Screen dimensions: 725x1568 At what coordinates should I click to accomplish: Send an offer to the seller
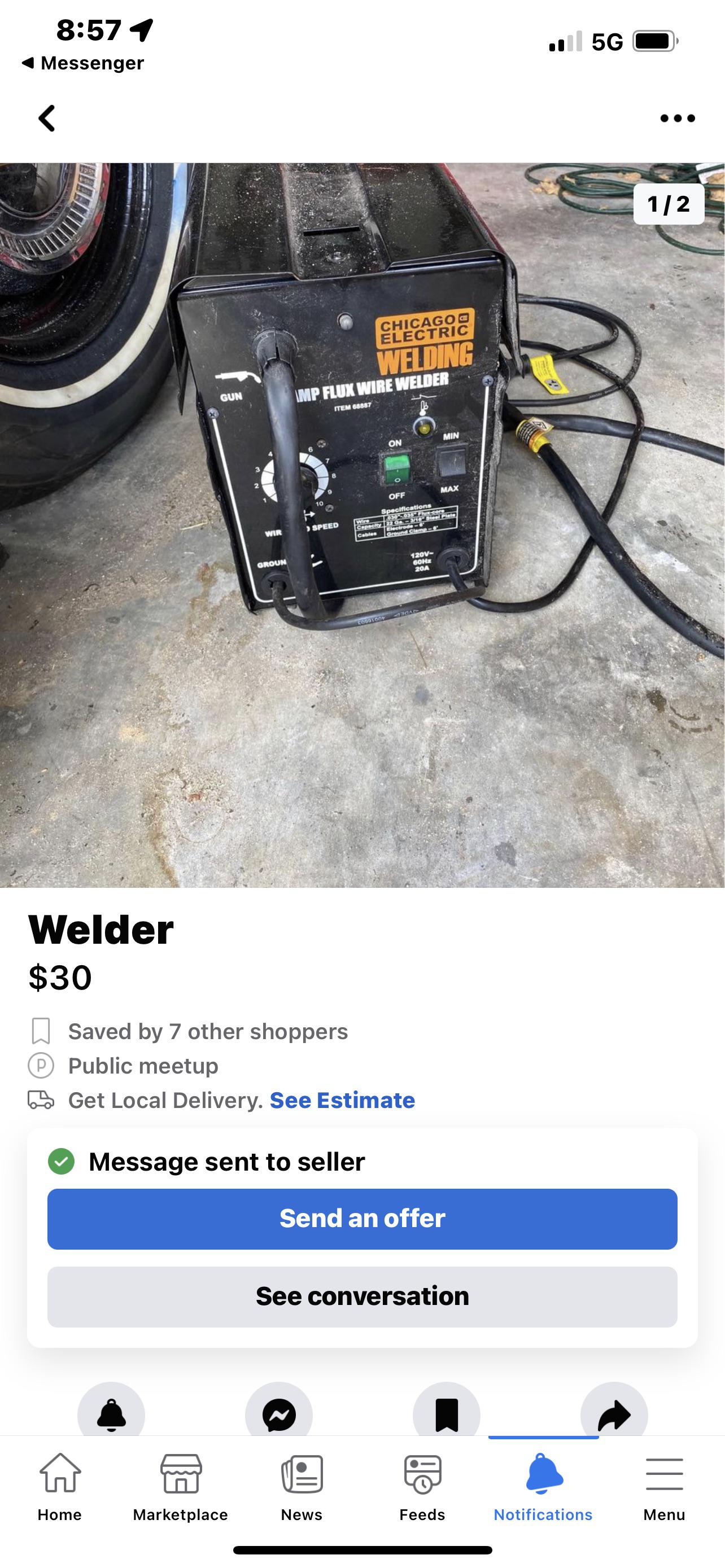(362, 1219)
